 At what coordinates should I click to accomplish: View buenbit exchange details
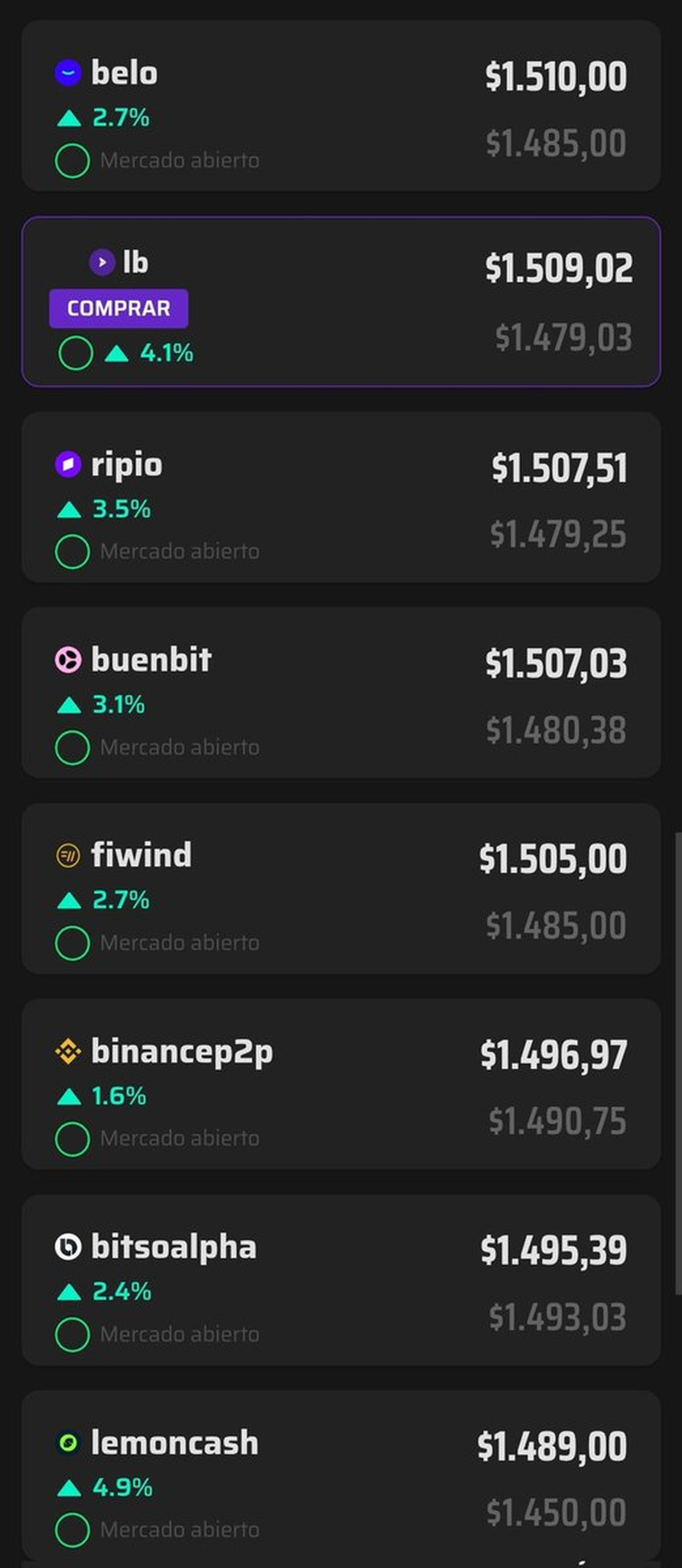click(341, 693)
